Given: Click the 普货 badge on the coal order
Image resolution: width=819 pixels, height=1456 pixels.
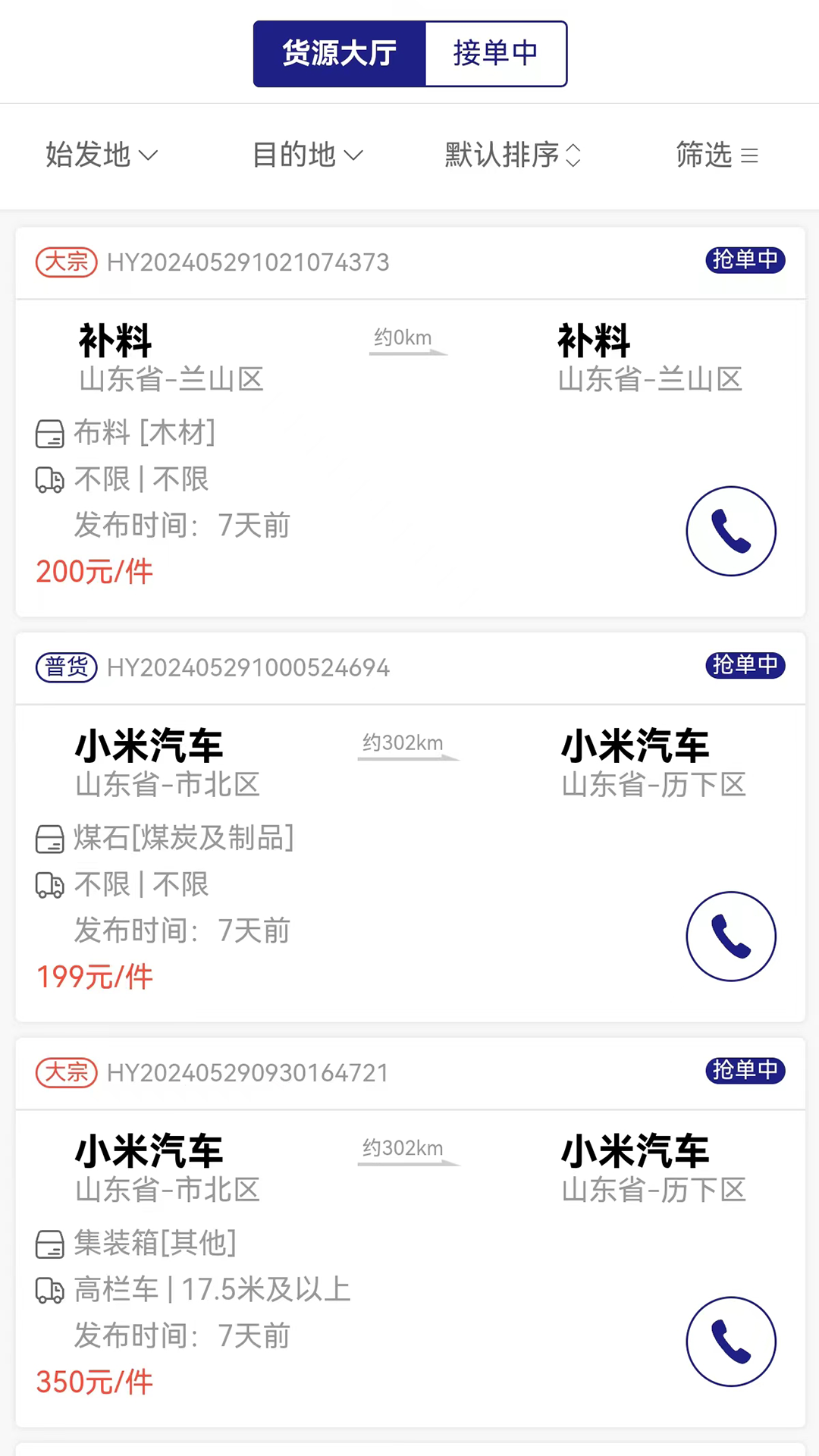Looking at the screenshot, I should 66,667.
